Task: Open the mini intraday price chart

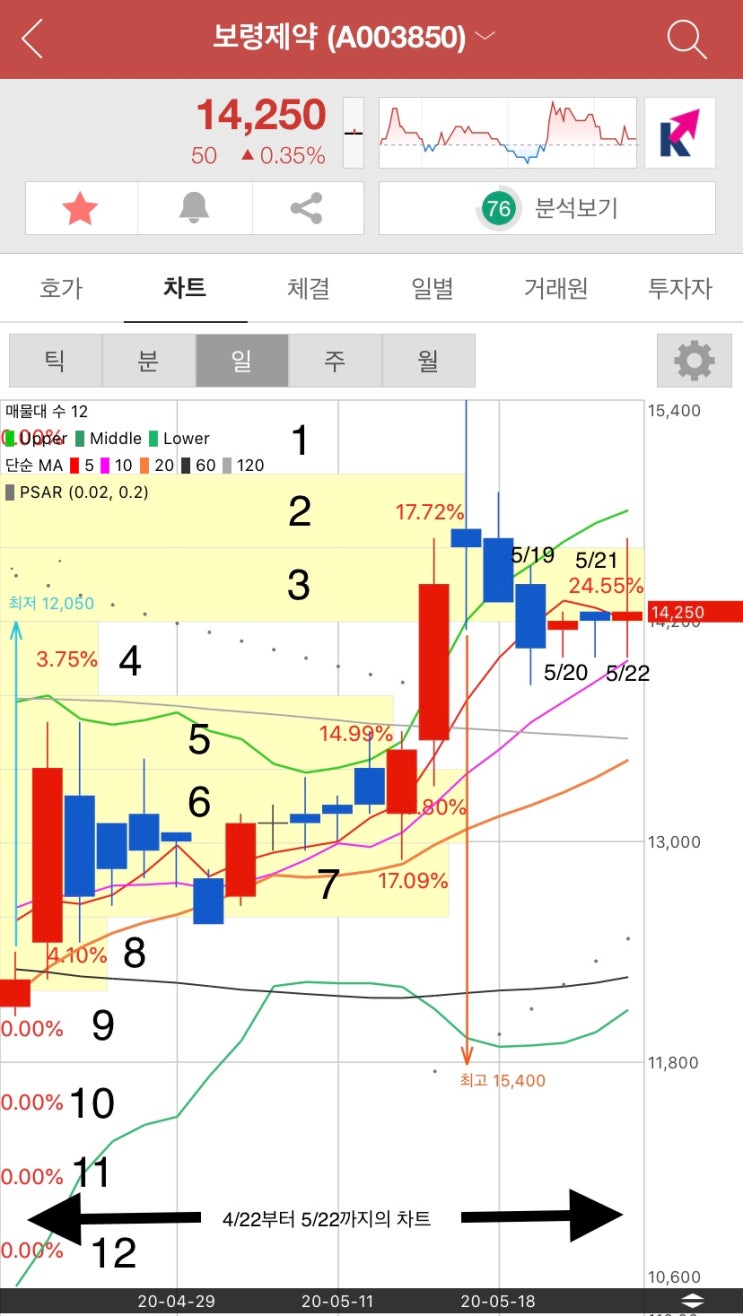Action: click(x=508, y=133)
